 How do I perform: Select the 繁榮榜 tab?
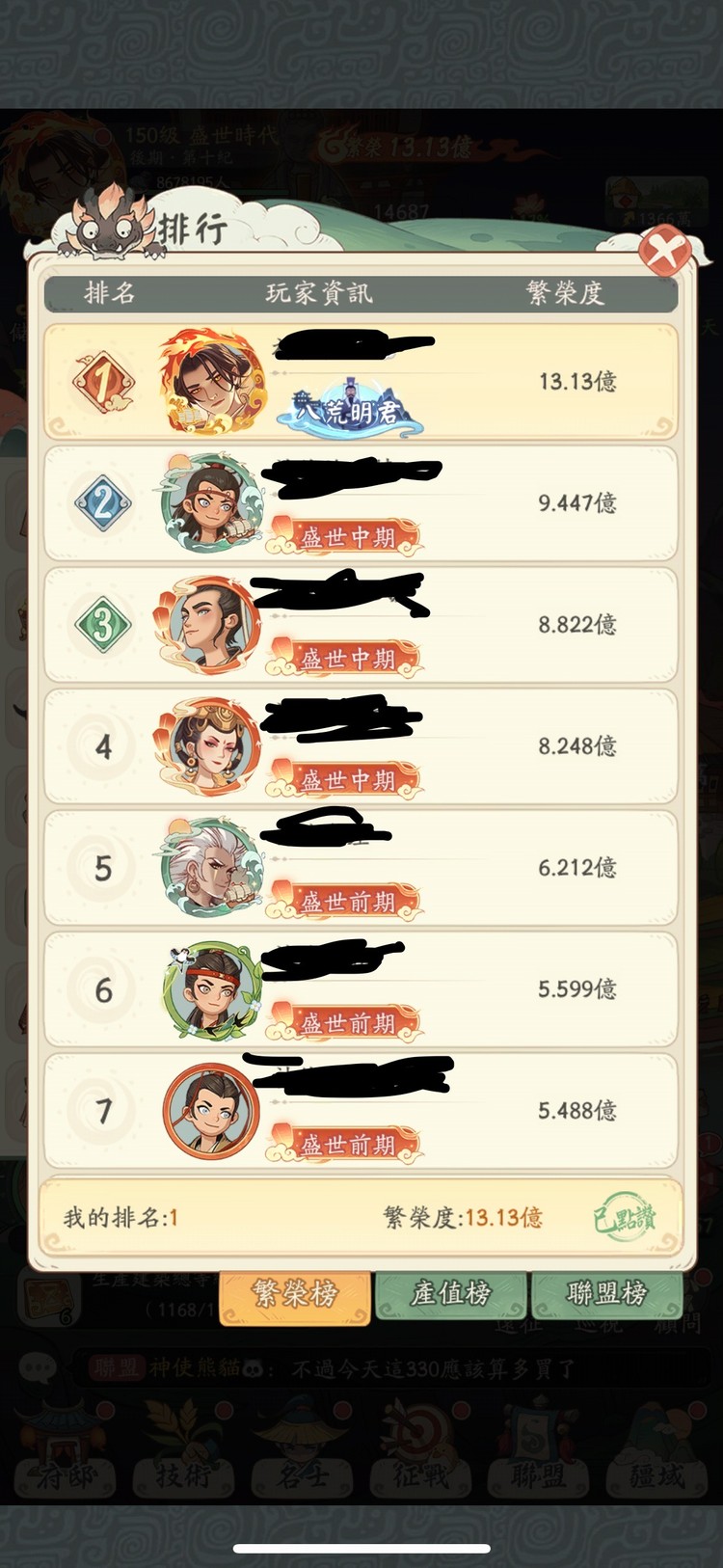click(x=295, y=1293)
